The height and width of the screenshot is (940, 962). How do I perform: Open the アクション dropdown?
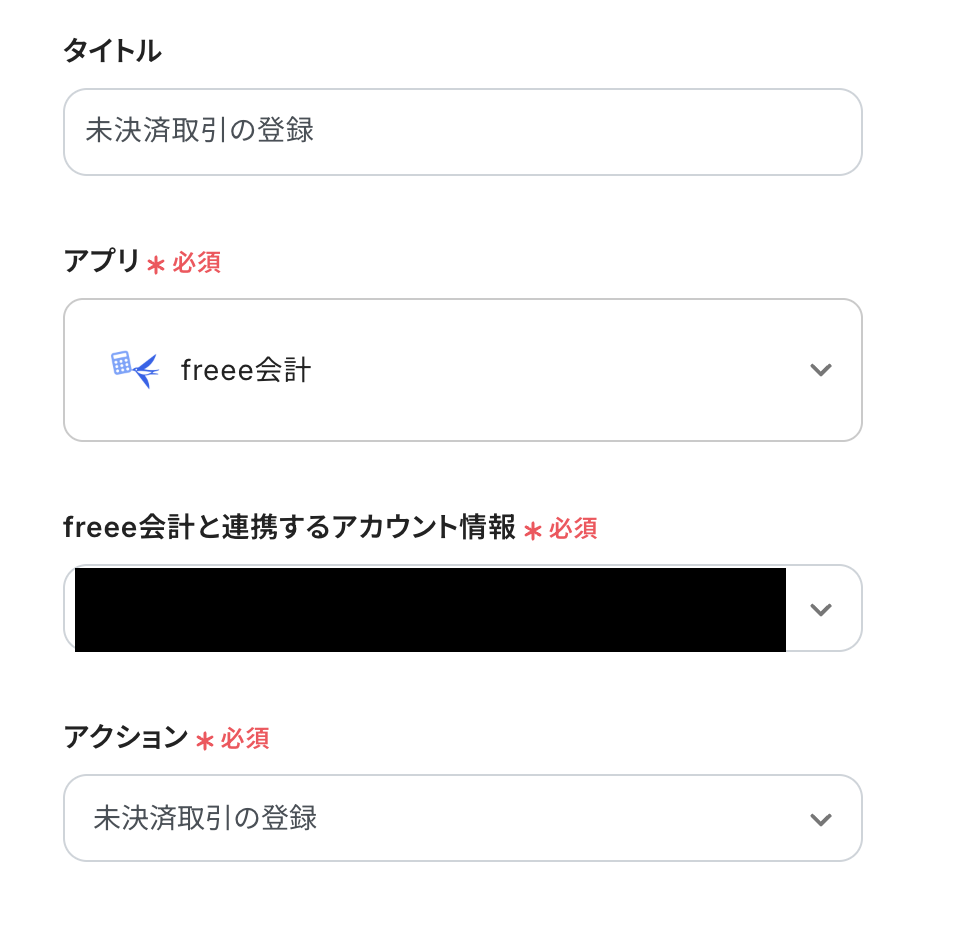(462, 818)
